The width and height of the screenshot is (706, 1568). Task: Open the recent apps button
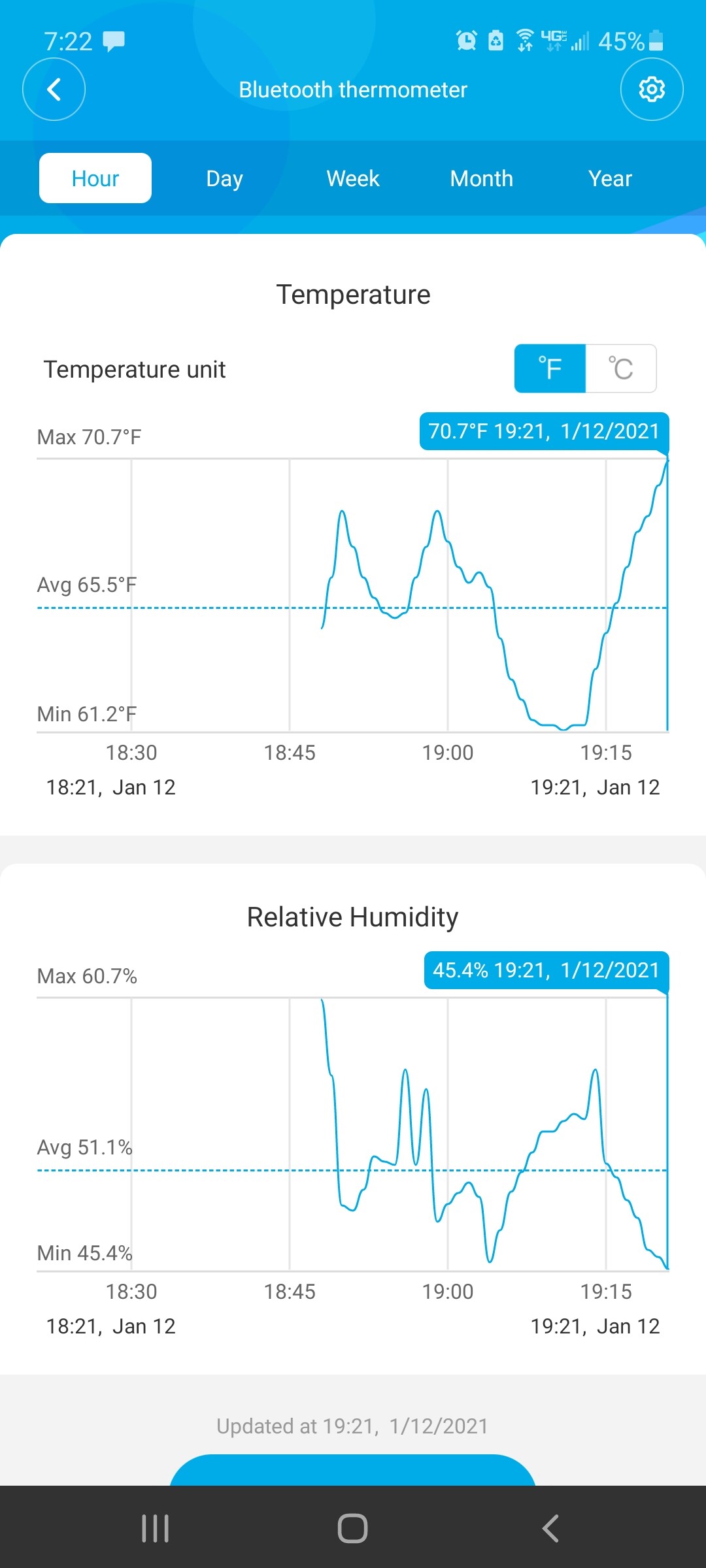(156, 1528)
